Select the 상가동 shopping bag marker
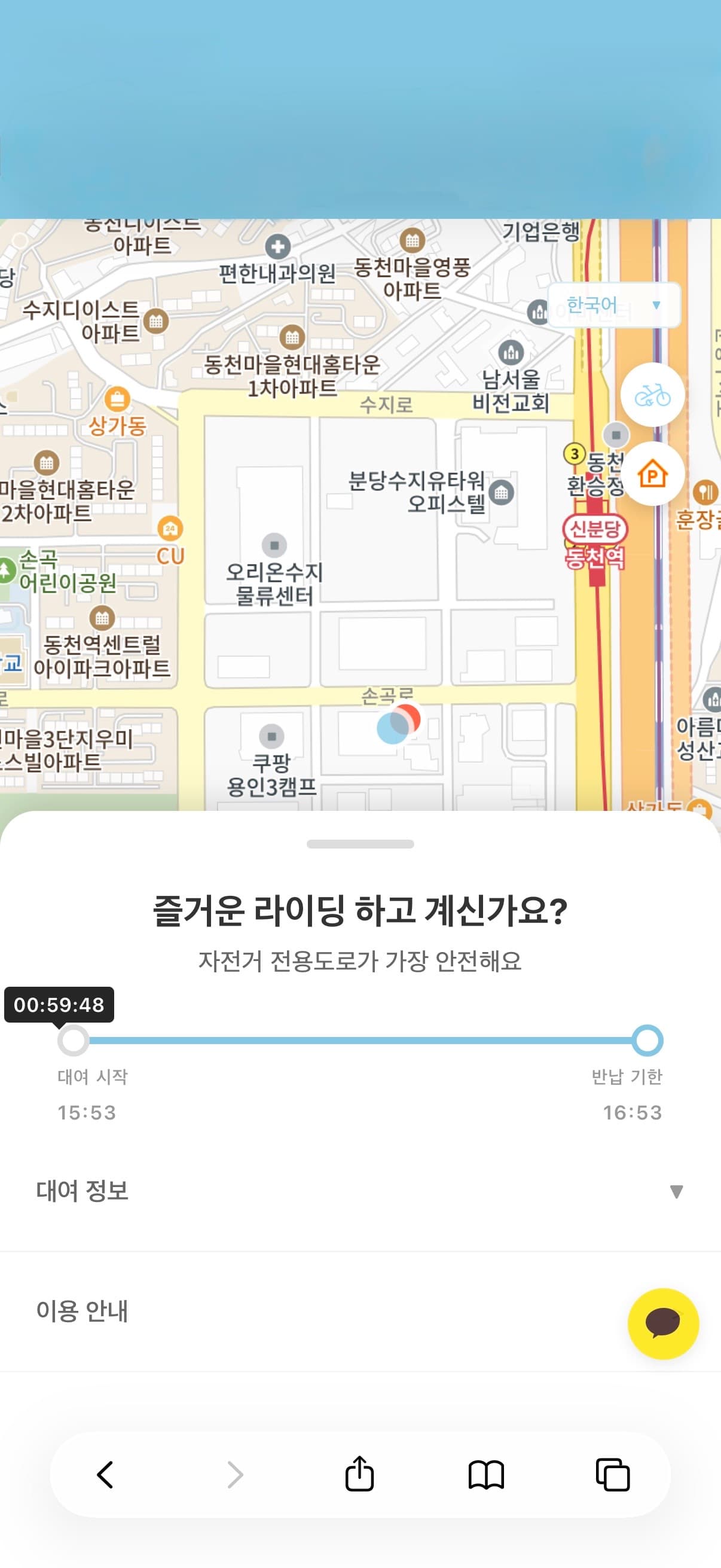Image resolution: width=721 pixels, height=1568 pixels. coord(119,398)
